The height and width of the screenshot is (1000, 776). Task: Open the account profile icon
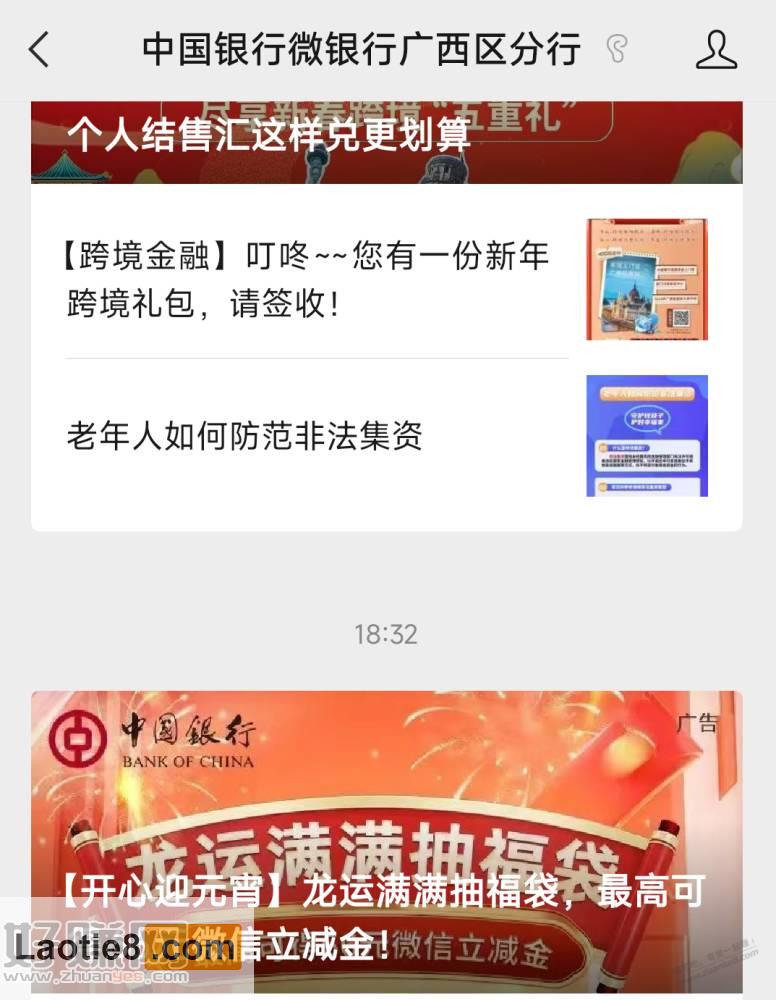tap(716, 49)
